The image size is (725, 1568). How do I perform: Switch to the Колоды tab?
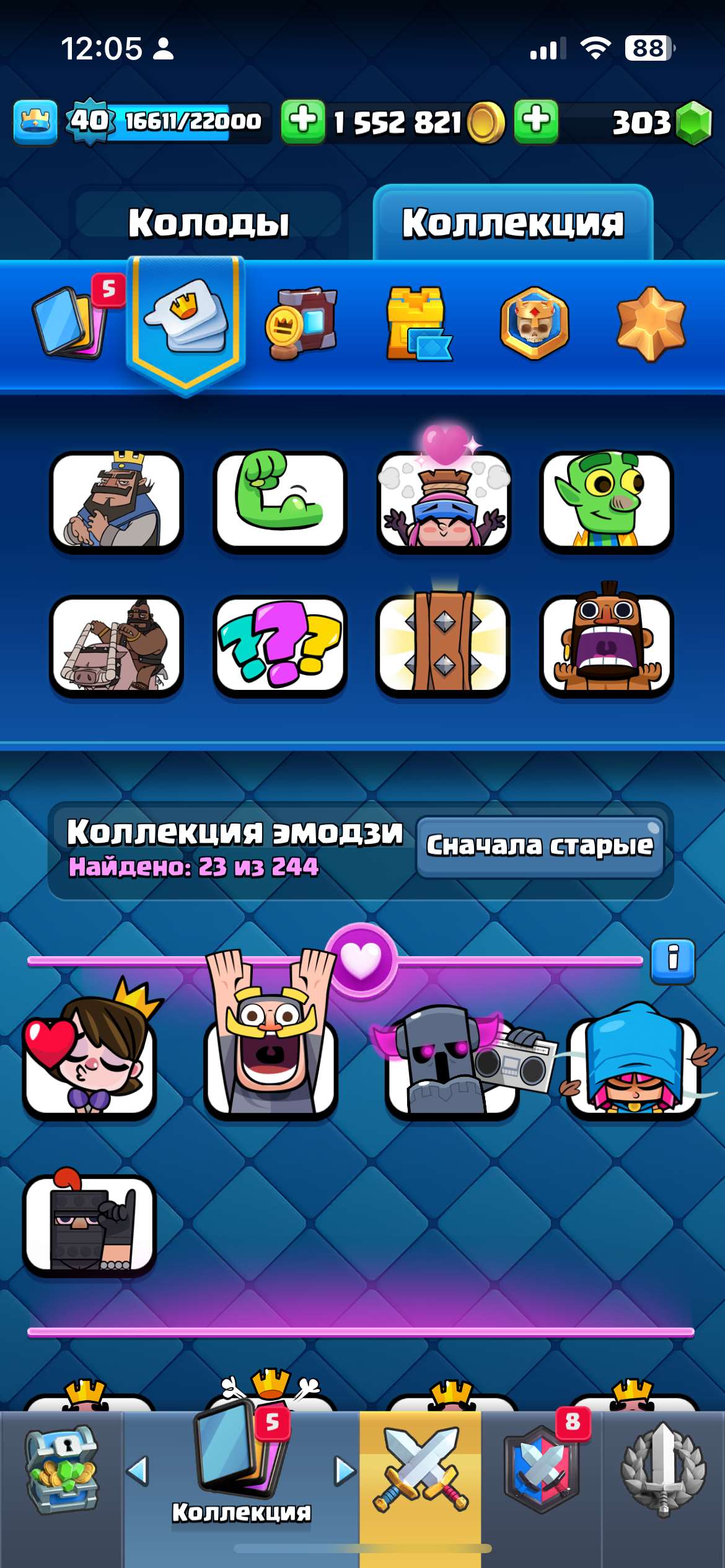[x=208, y=222]
